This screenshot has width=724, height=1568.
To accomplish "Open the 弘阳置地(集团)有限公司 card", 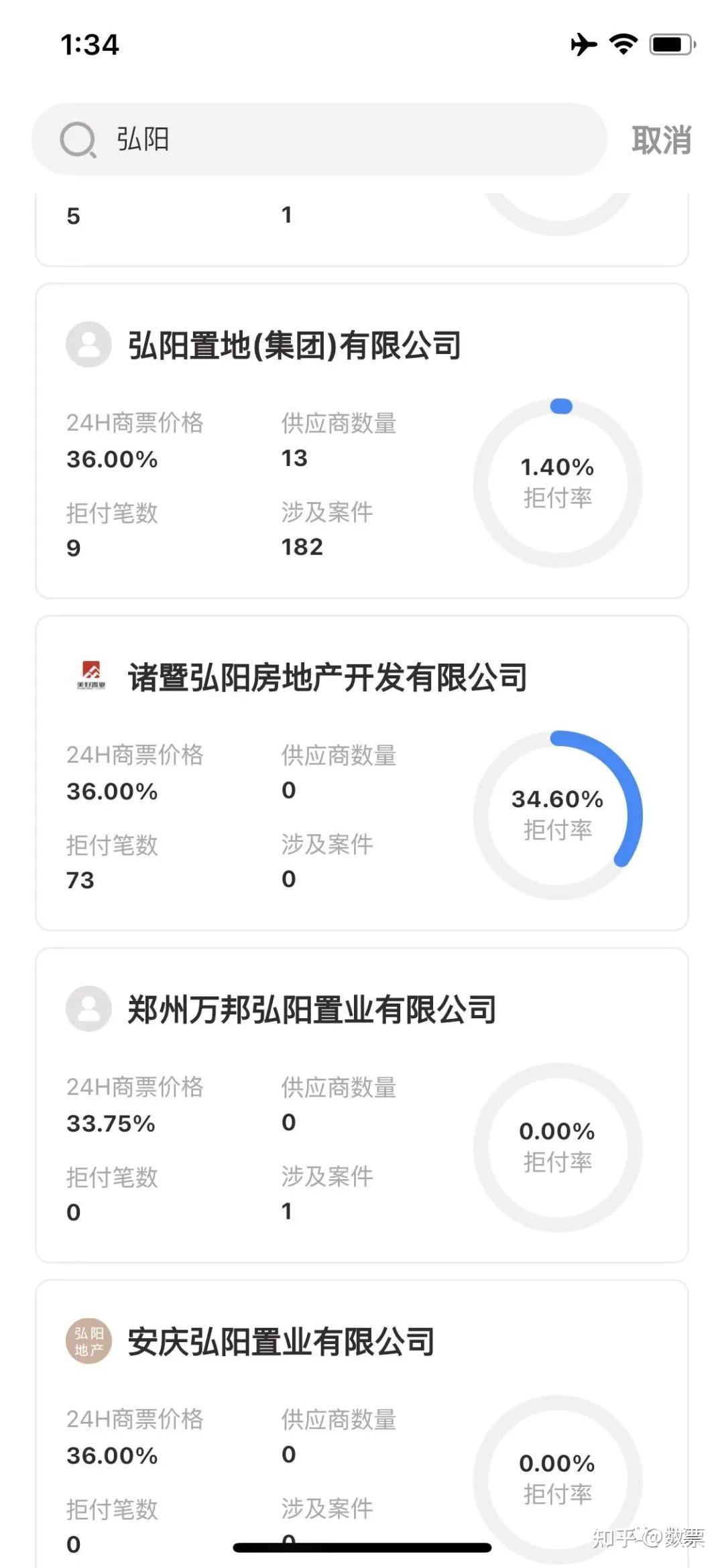I will pos(362,441).
